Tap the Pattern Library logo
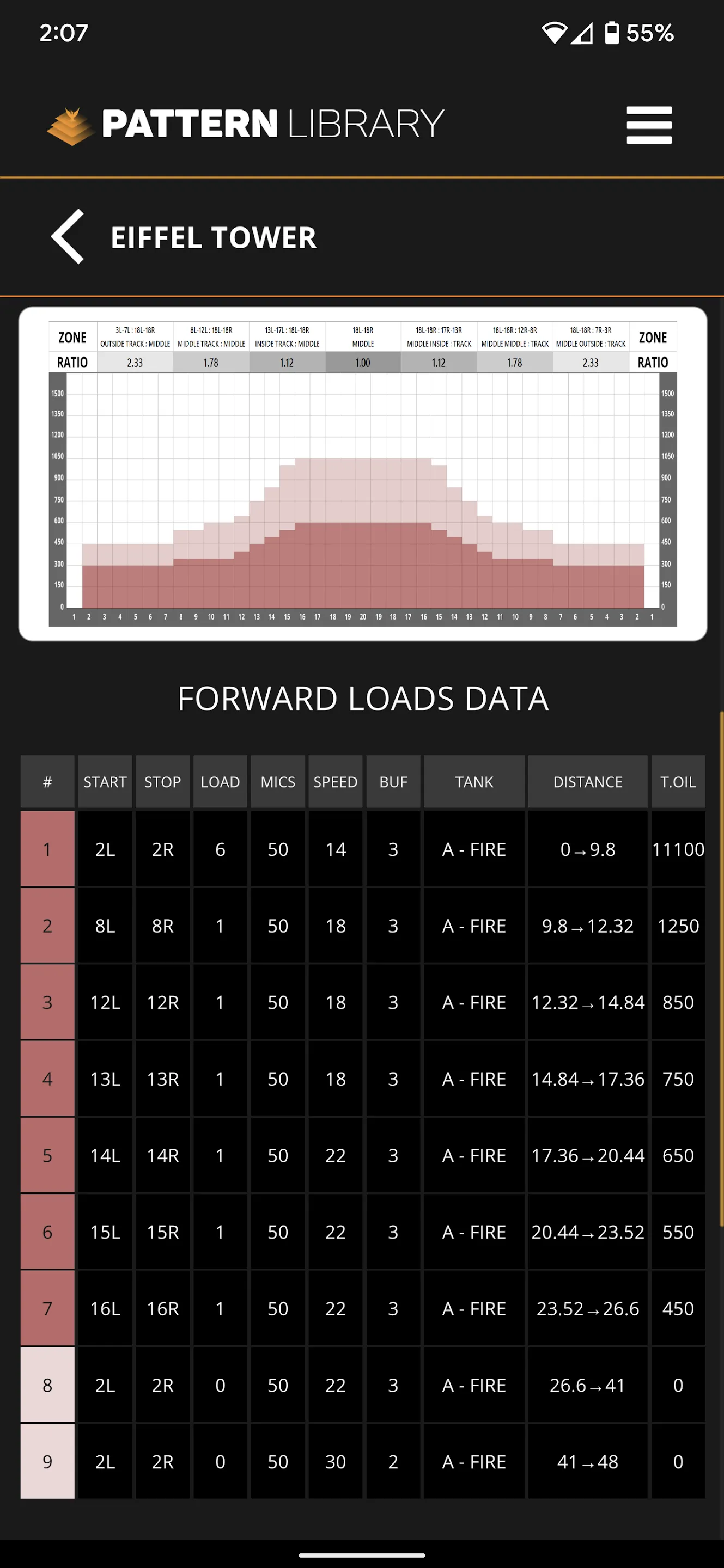724x1568 pixels. (245, 124)
